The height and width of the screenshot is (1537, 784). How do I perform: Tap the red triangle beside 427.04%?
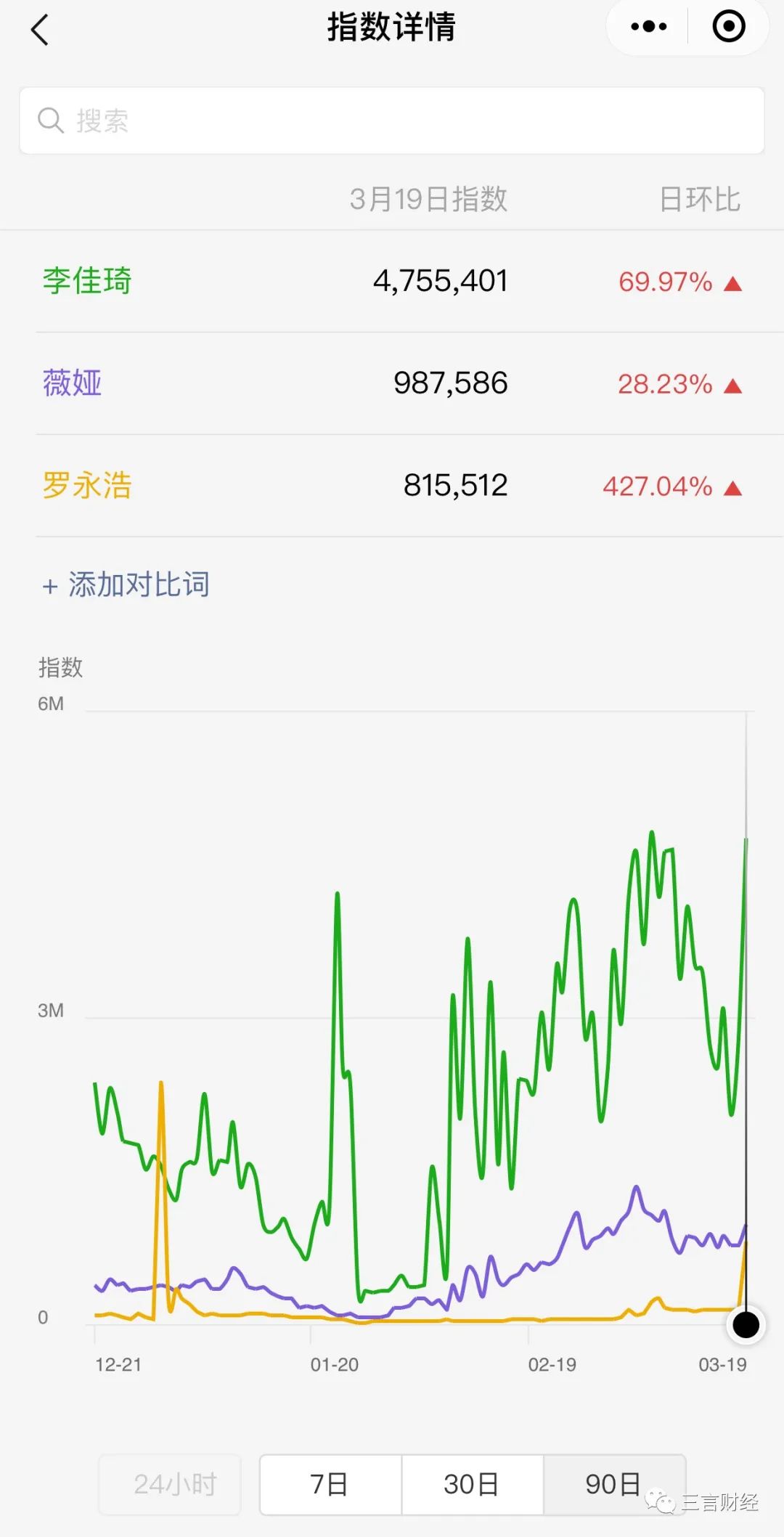[733, 487]
